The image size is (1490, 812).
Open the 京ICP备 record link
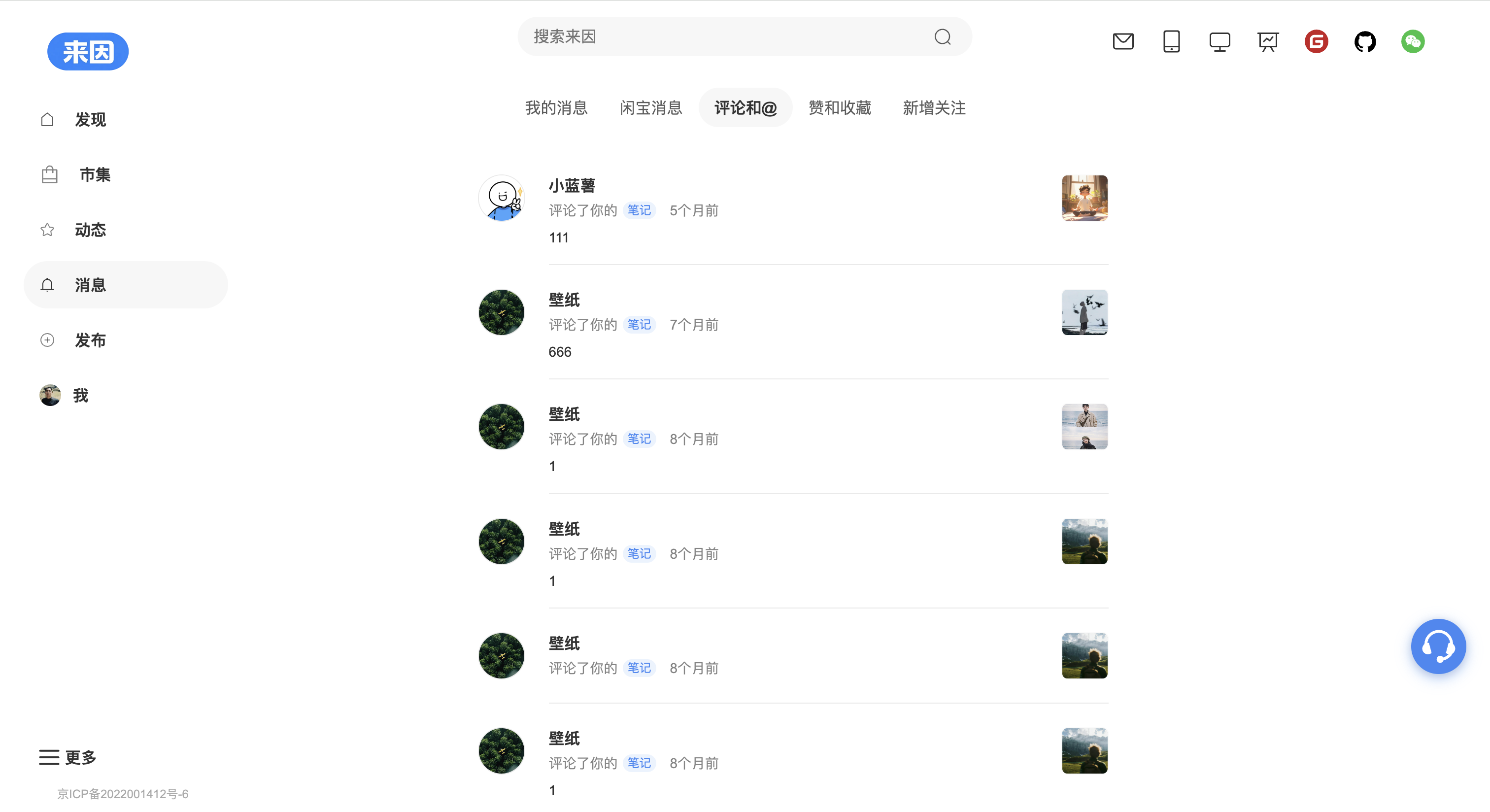pyautogui.click(x=123, y=794)
